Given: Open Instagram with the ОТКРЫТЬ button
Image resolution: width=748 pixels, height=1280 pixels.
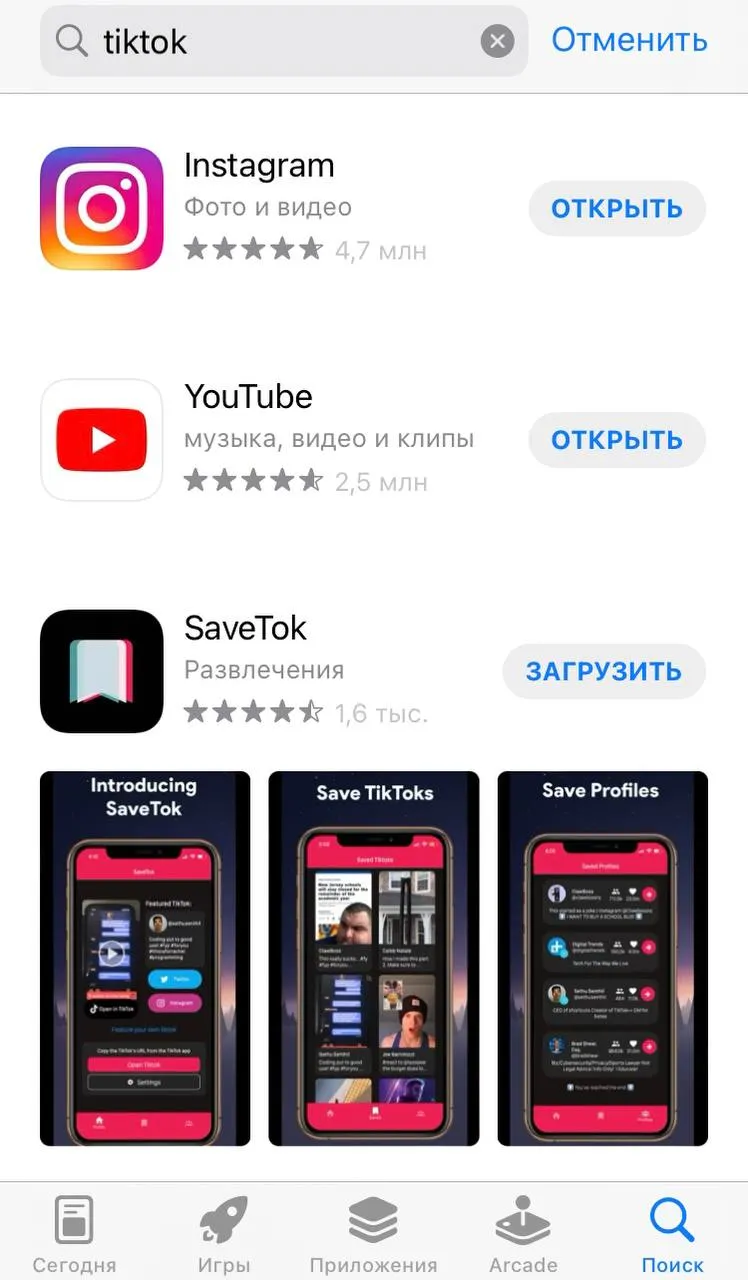Looking at the screenshot, I should [x=617, y=209].
